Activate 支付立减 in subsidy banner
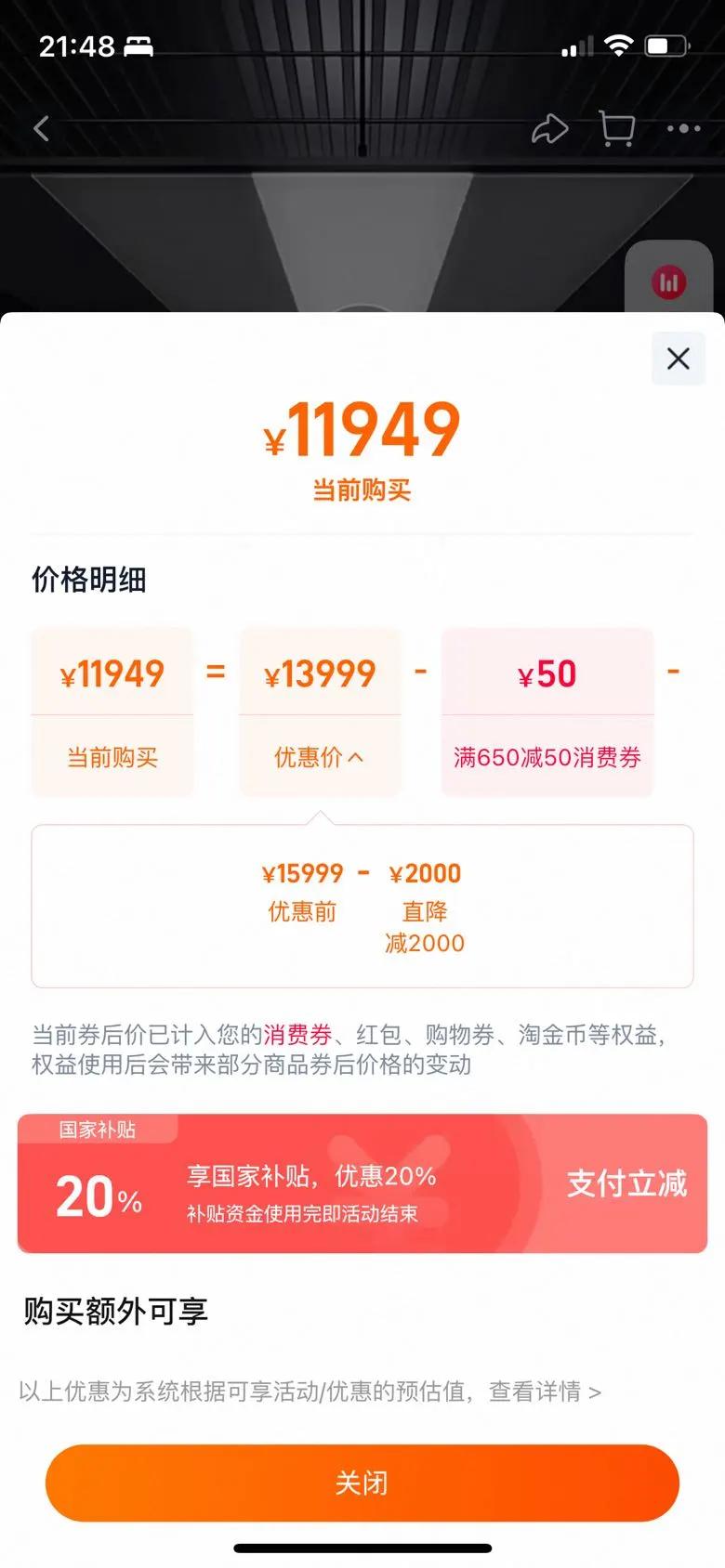 point(626,1183)
